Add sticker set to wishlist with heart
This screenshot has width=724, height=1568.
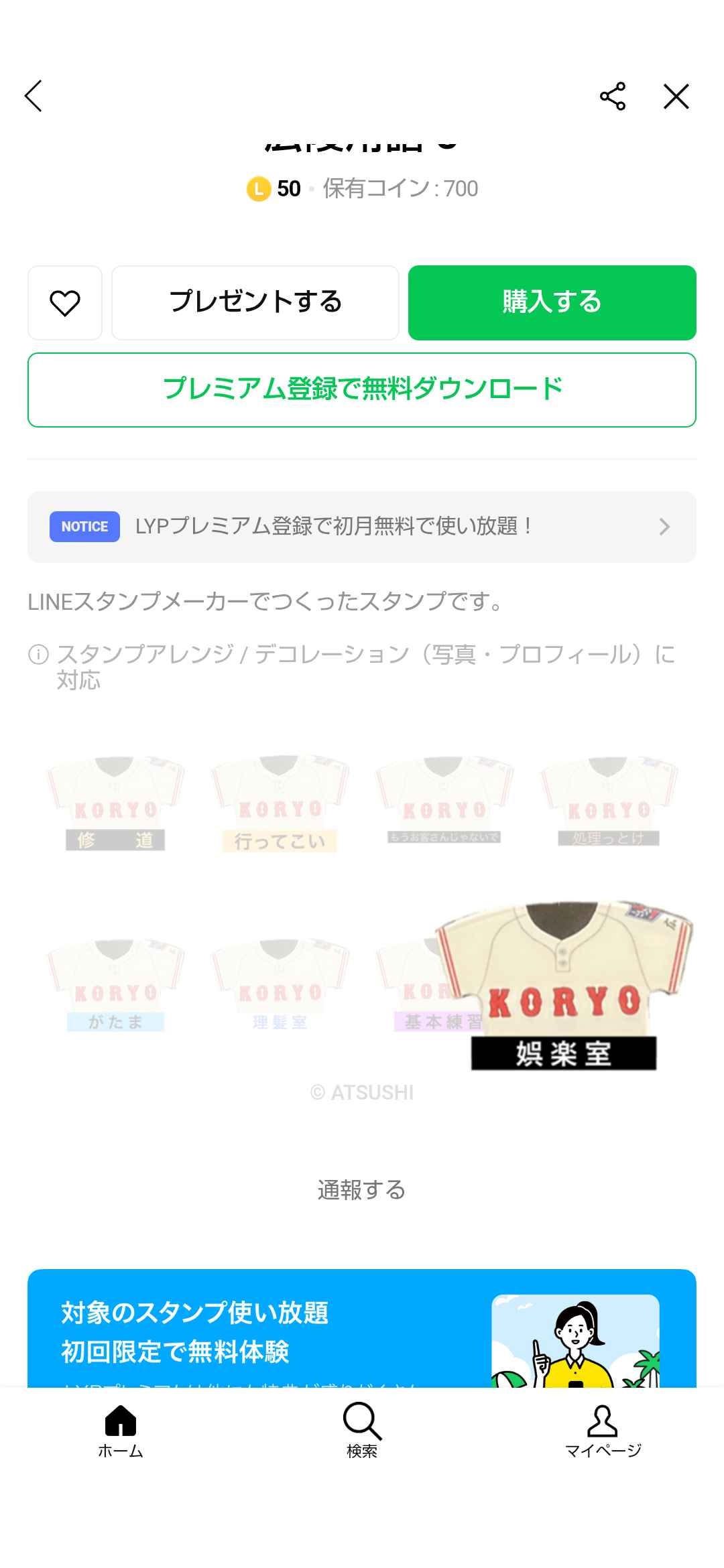pyautogui.click(x=65, y=303)
